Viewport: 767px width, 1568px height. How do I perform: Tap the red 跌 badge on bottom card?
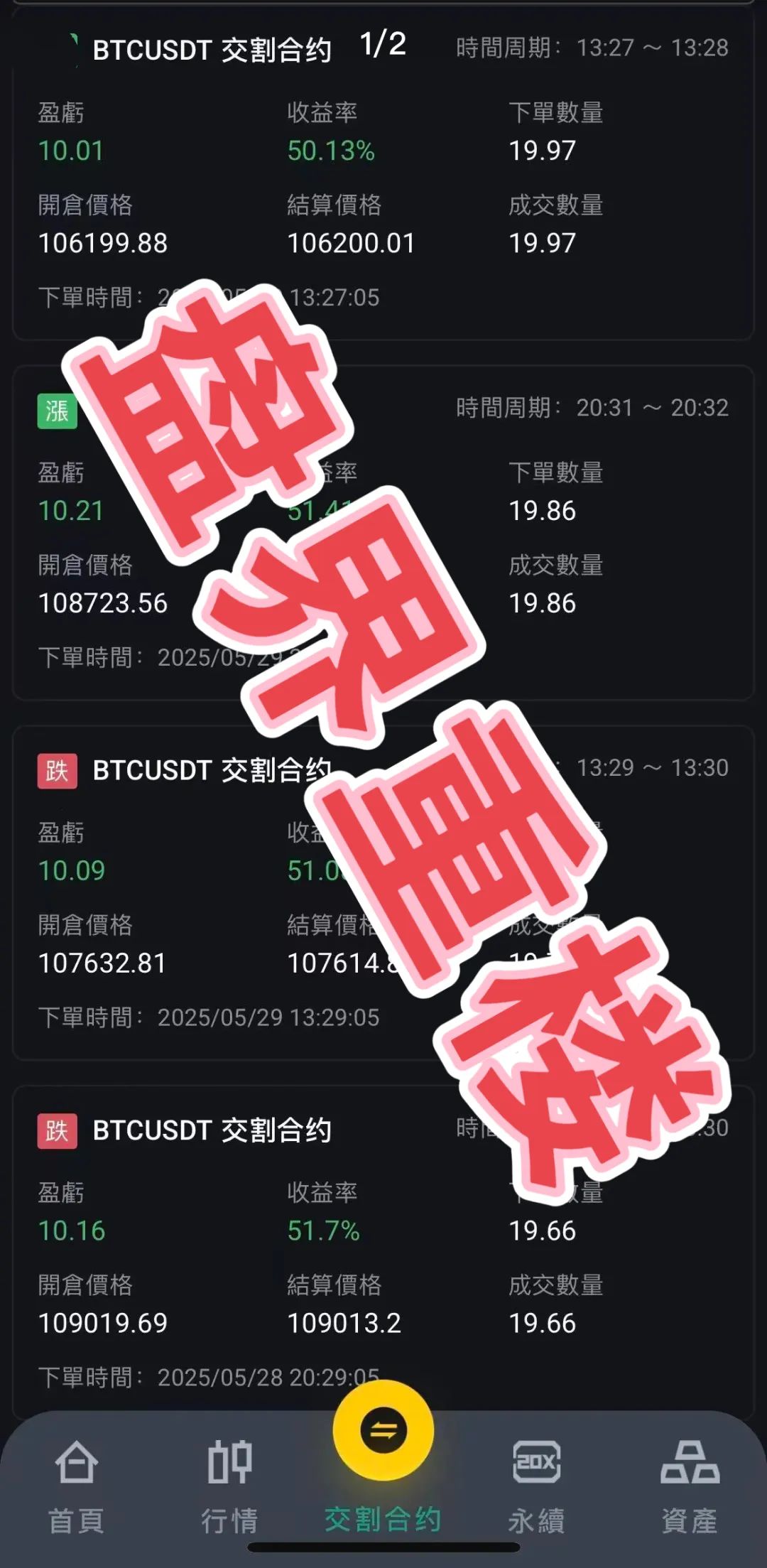pyautogui.click(x=56, y=1130)
